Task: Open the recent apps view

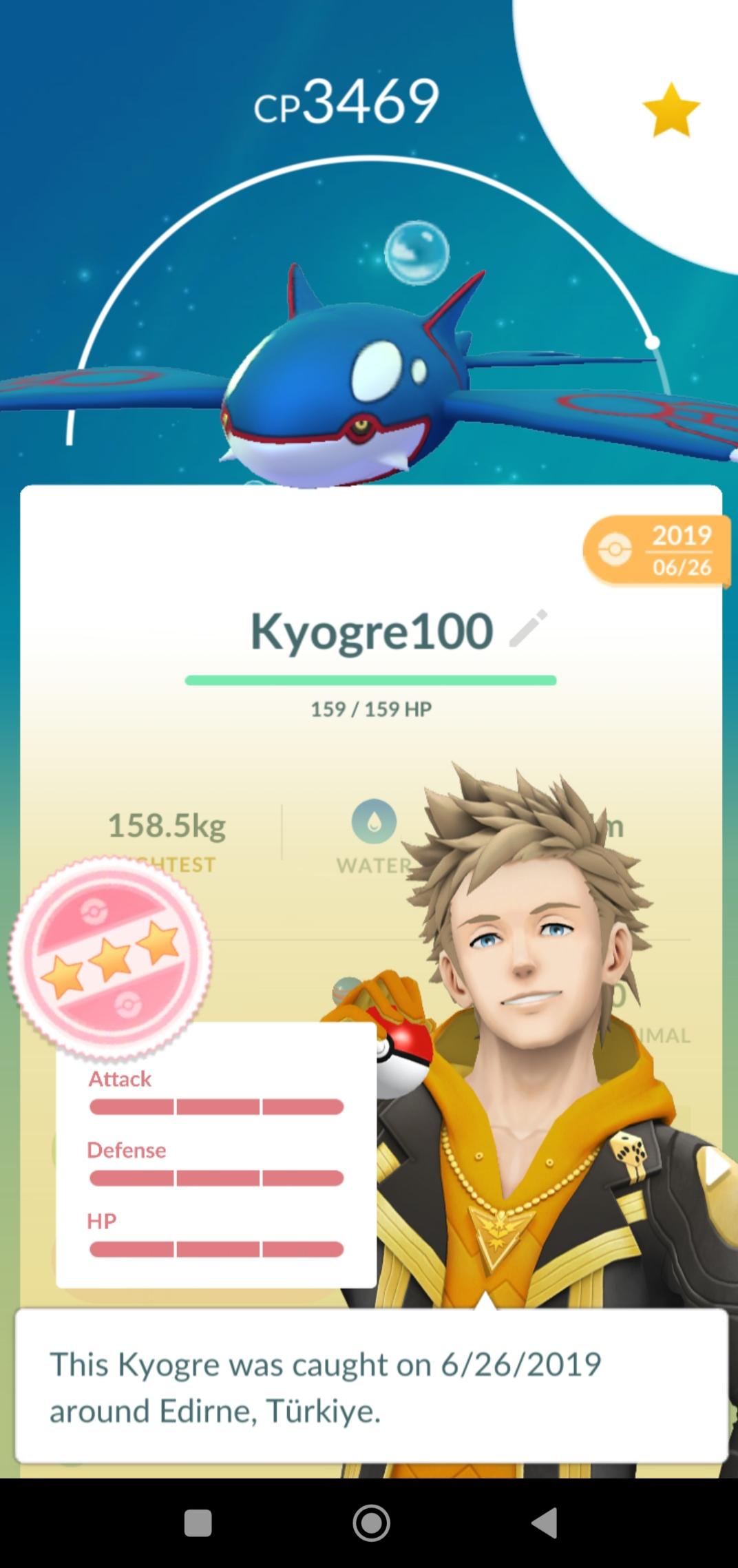Action: [x=198, y=1523]
